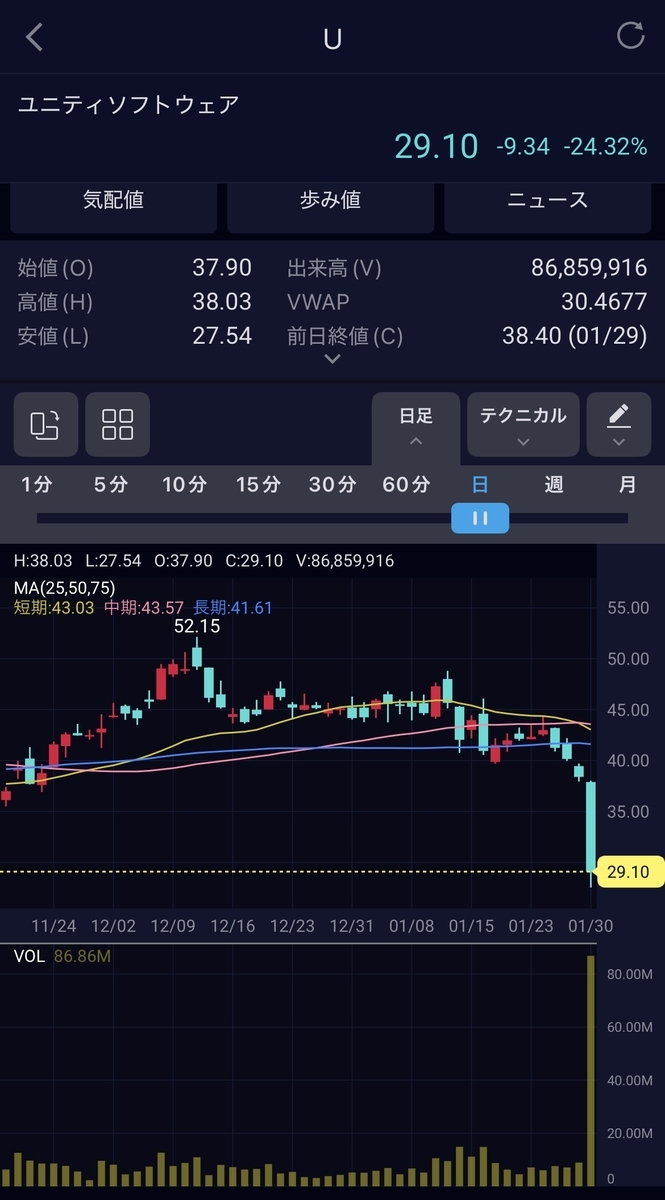Image resolution: width=665 pixels, height=1200 pixels.
Task: Open the 気配値 quotes tab
Action: click(x=113, y=201)
